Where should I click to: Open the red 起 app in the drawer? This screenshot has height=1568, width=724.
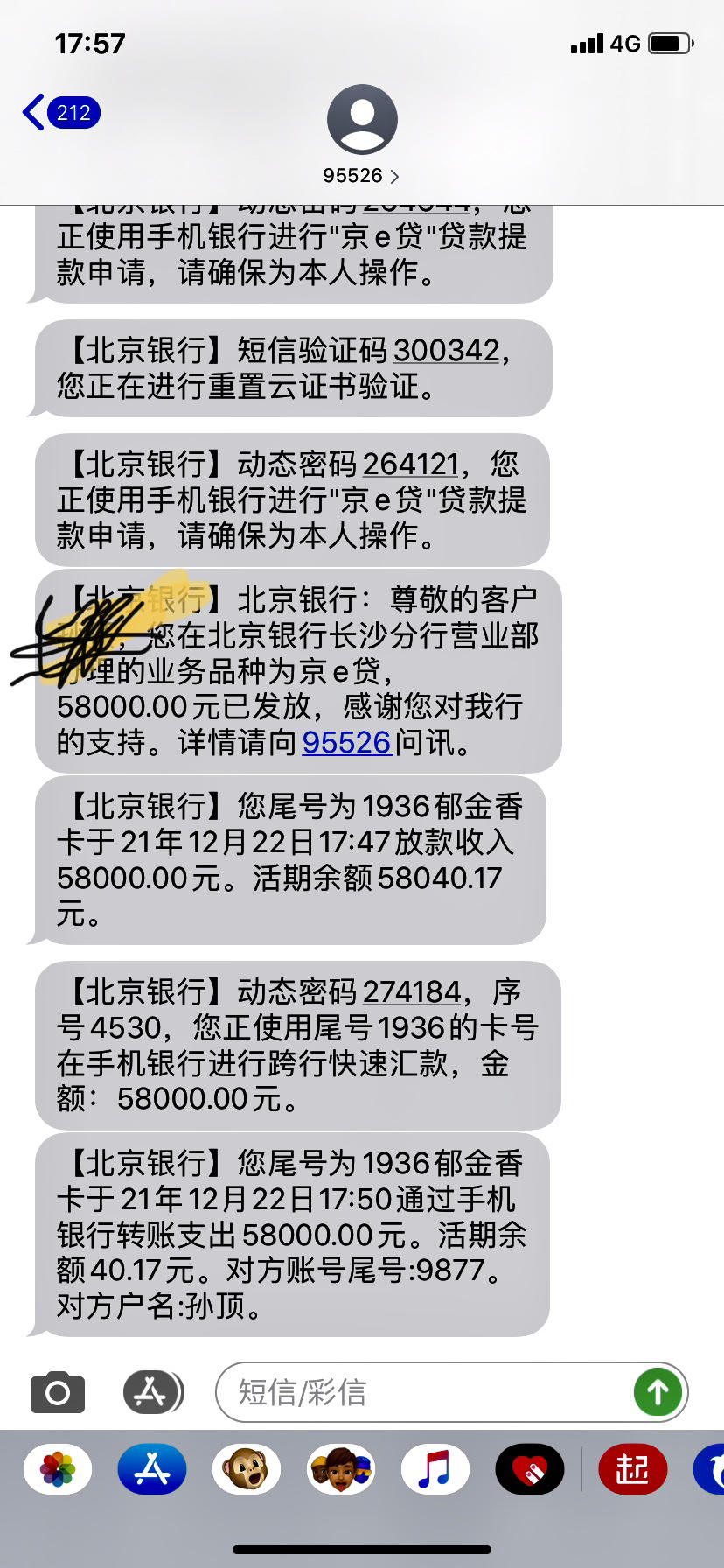click(632, 1469)
